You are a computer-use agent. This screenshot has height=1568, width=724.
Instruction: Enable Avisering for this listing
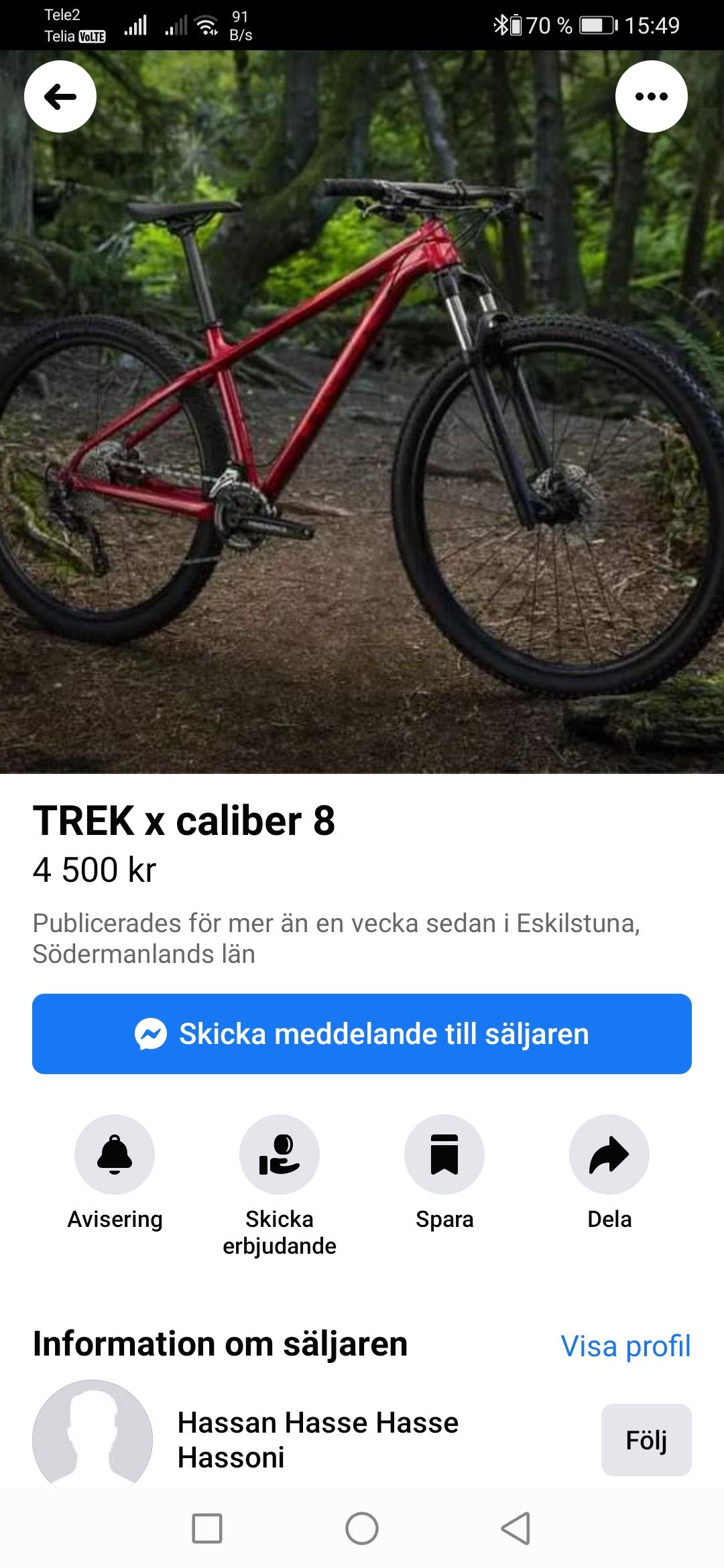pos(115,1155)
